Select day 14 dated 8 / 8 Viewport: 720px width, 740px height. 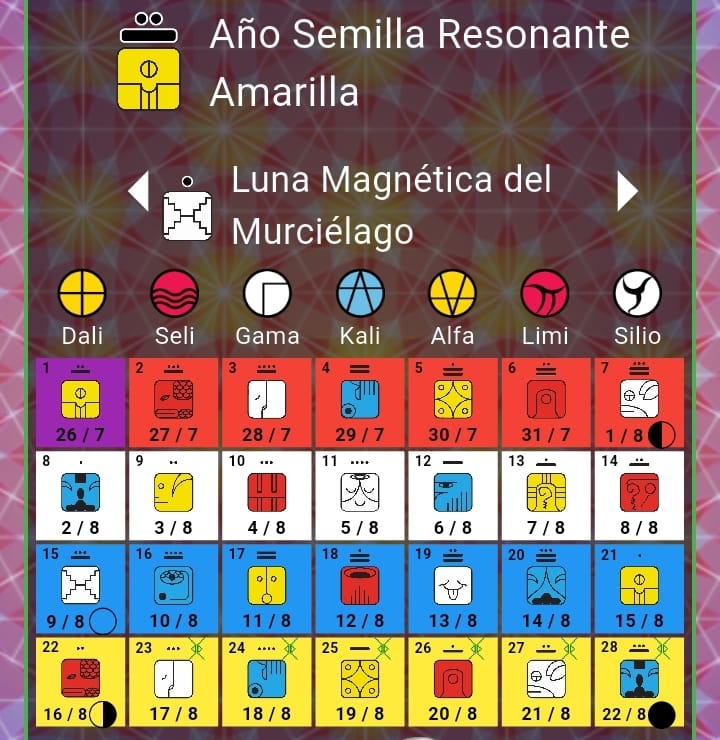638,495
